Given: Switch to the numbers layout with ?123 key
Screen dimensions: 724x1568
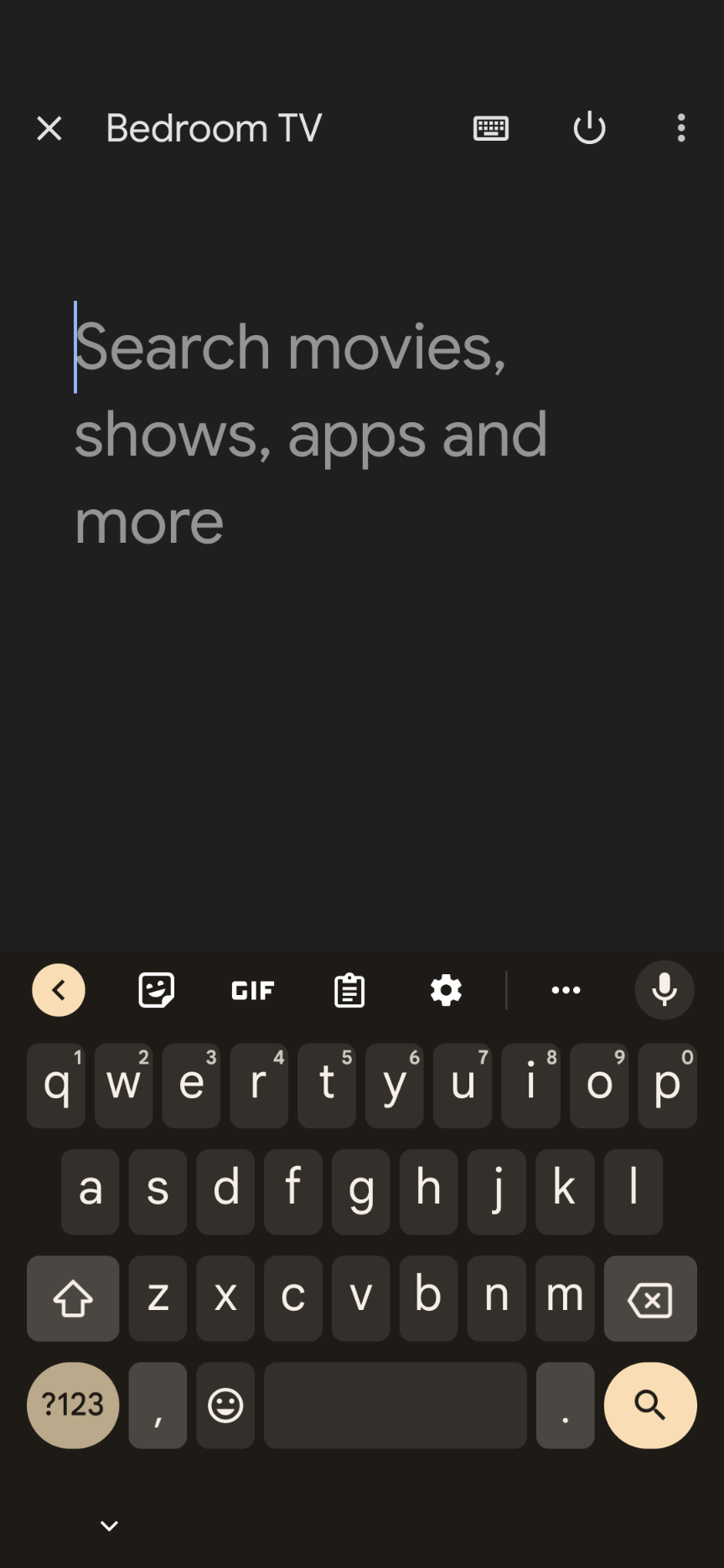Looking at the screenshot, I should pyautogui.click(x=73, y=1406).
